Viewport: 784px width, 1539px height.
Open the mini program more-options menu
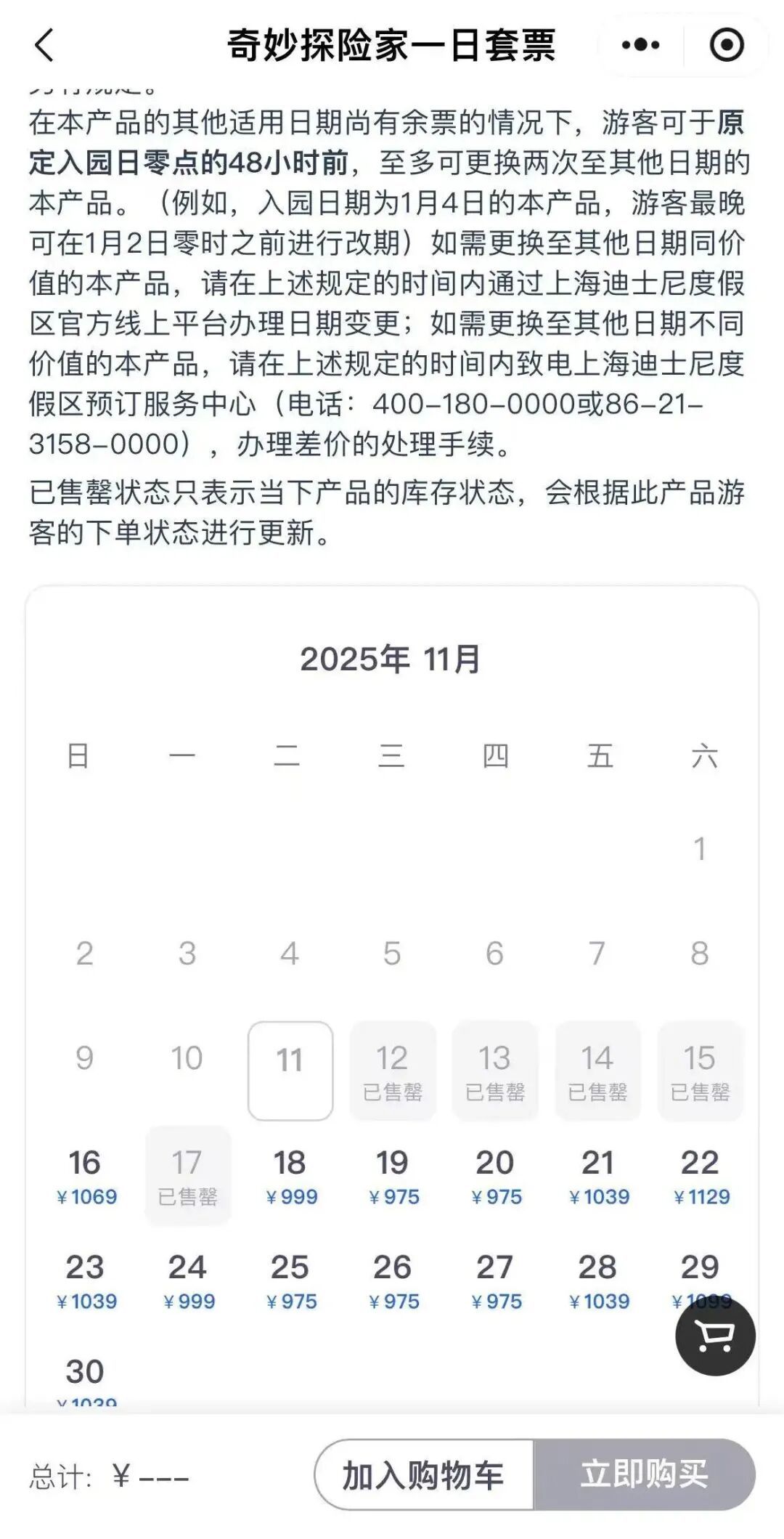pyautogui.click(x=640, y=45)
